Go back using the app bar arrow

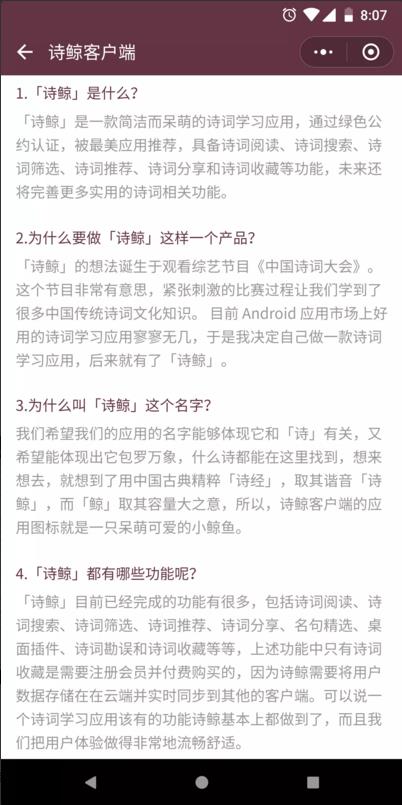pyautogui.click(x=24, y=52)
